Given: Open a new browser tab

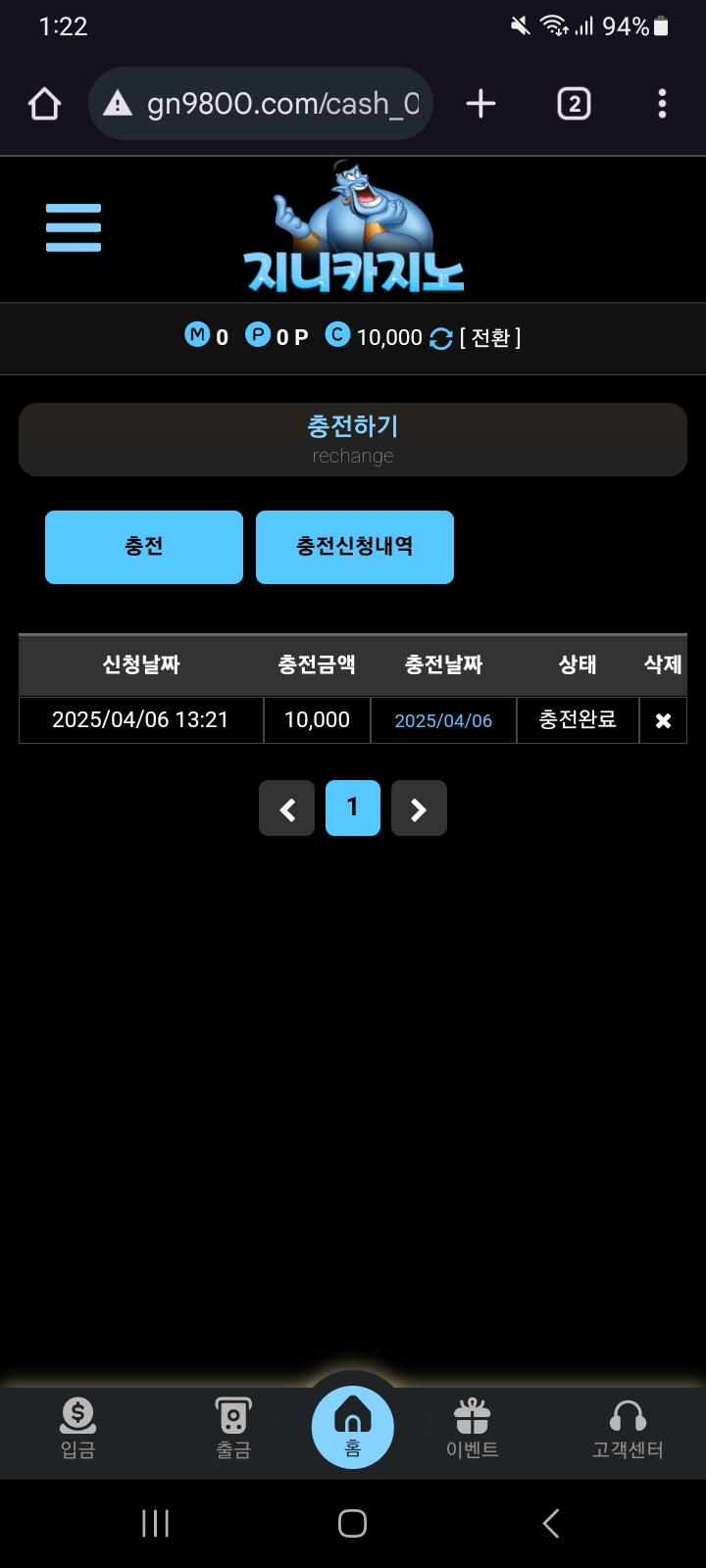Looking at the screenshot, I should [480, 103].
